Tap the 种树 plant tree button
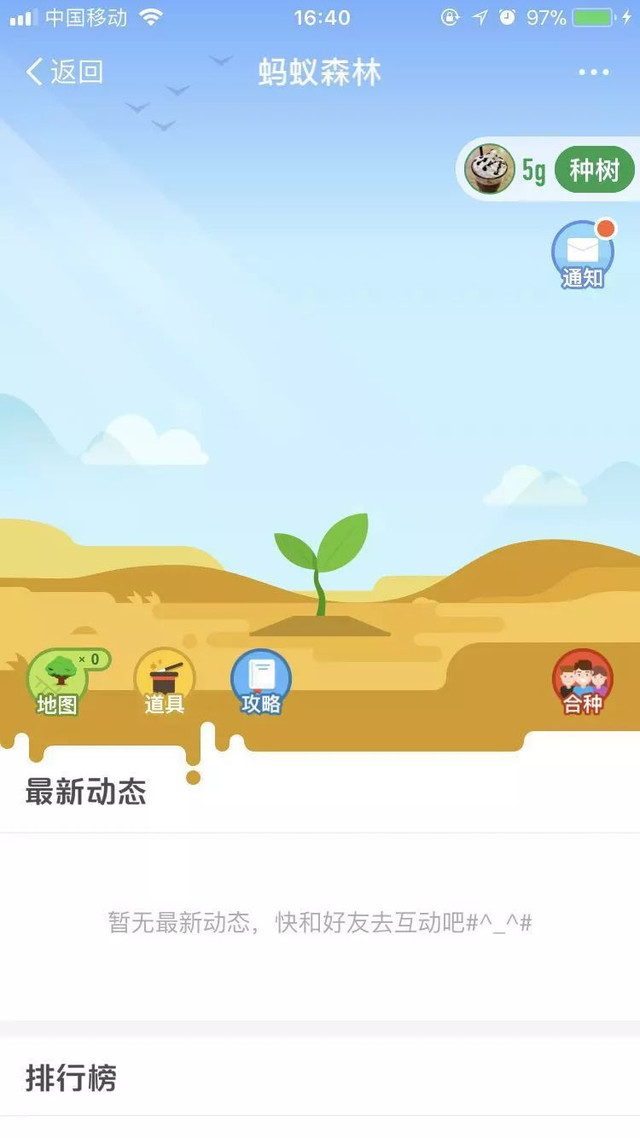This screenshot has width=640, height=1138. coord(594,170)
